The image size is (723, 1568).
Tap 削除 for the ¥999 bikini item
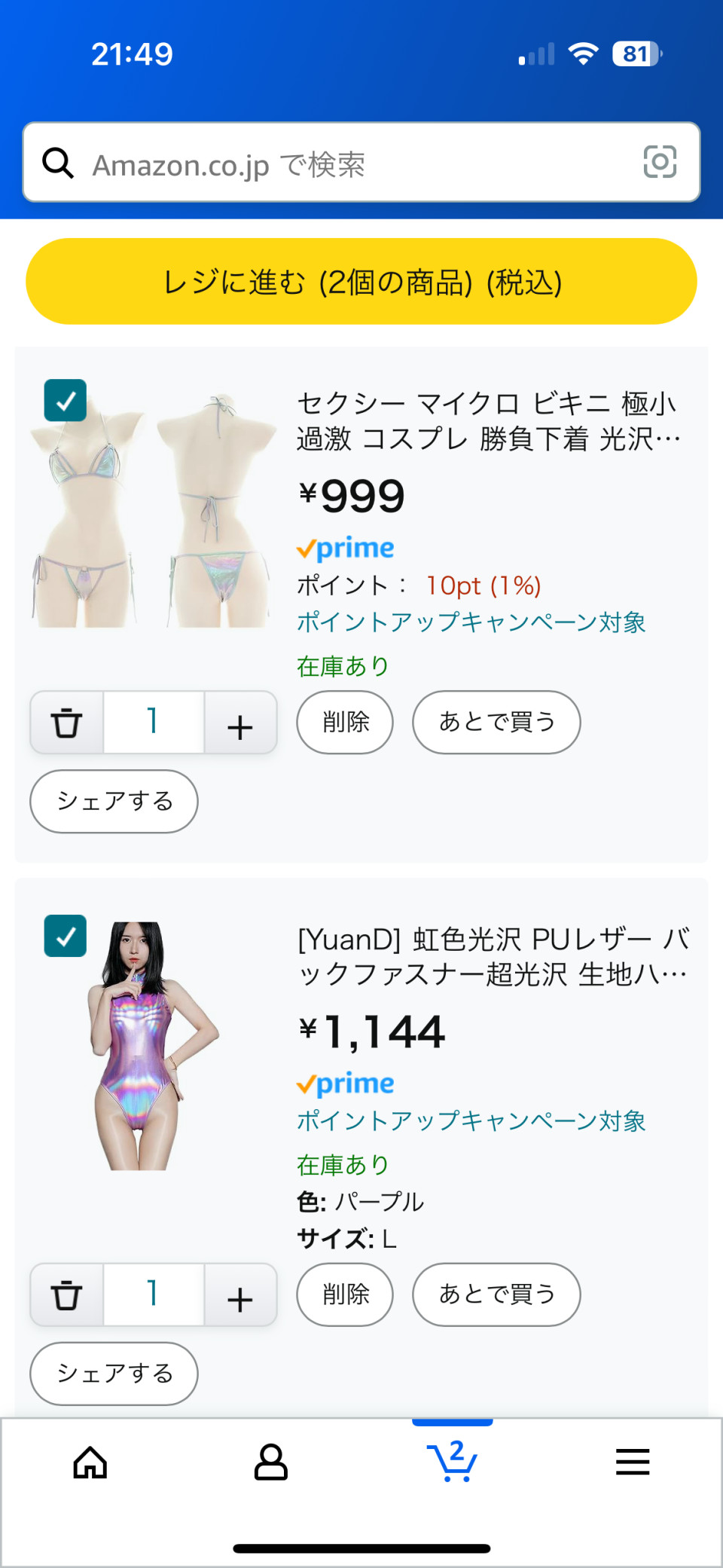click(345, 722)
